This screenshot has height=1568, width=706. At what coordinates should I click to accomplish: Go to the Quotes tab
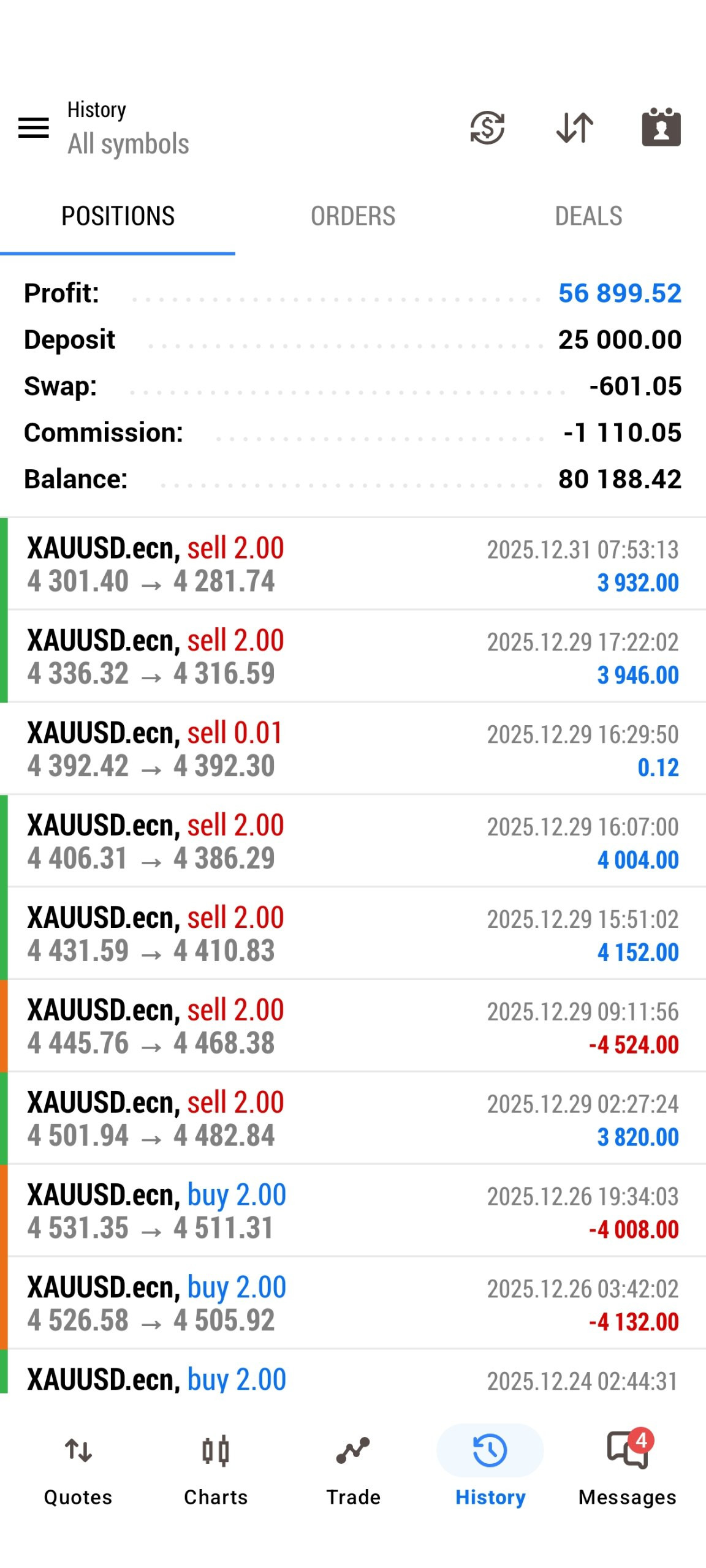pyautogui.click(x=78, y=1470)
